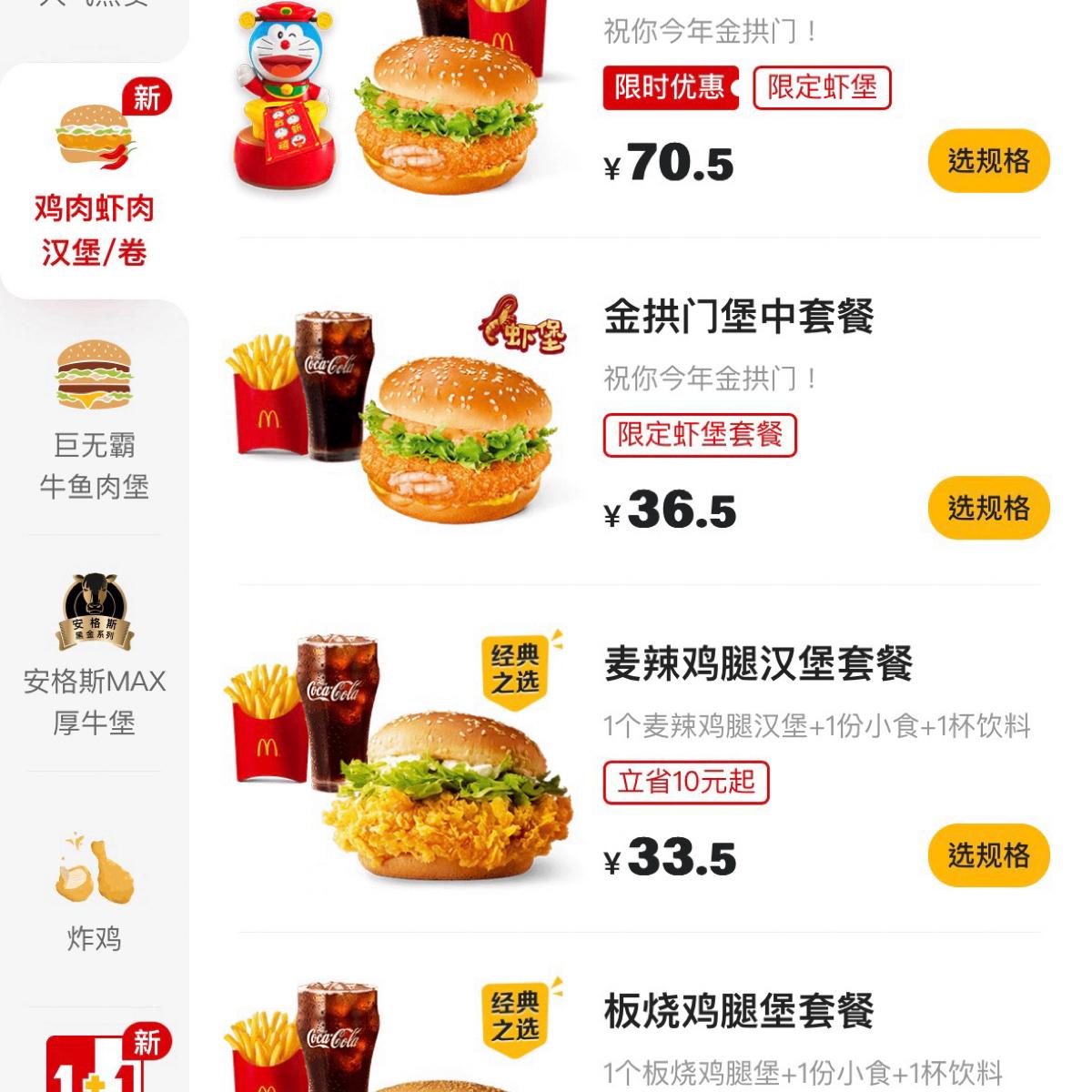
Task: Open the 1+1 category at the bottom
Action: pyautogui.click(x=96, y=1060)
